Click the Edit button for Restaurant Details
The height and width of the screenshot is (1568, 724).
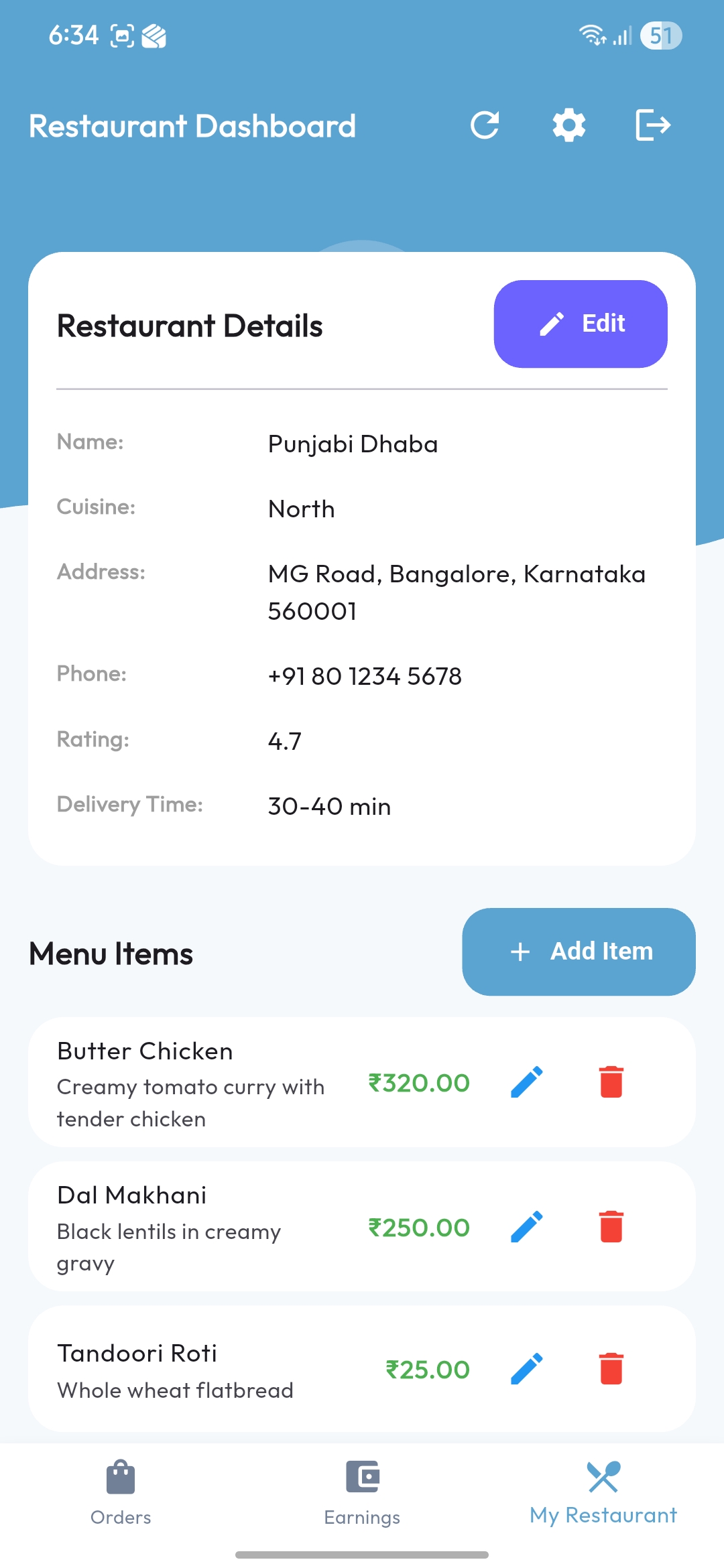580,324
